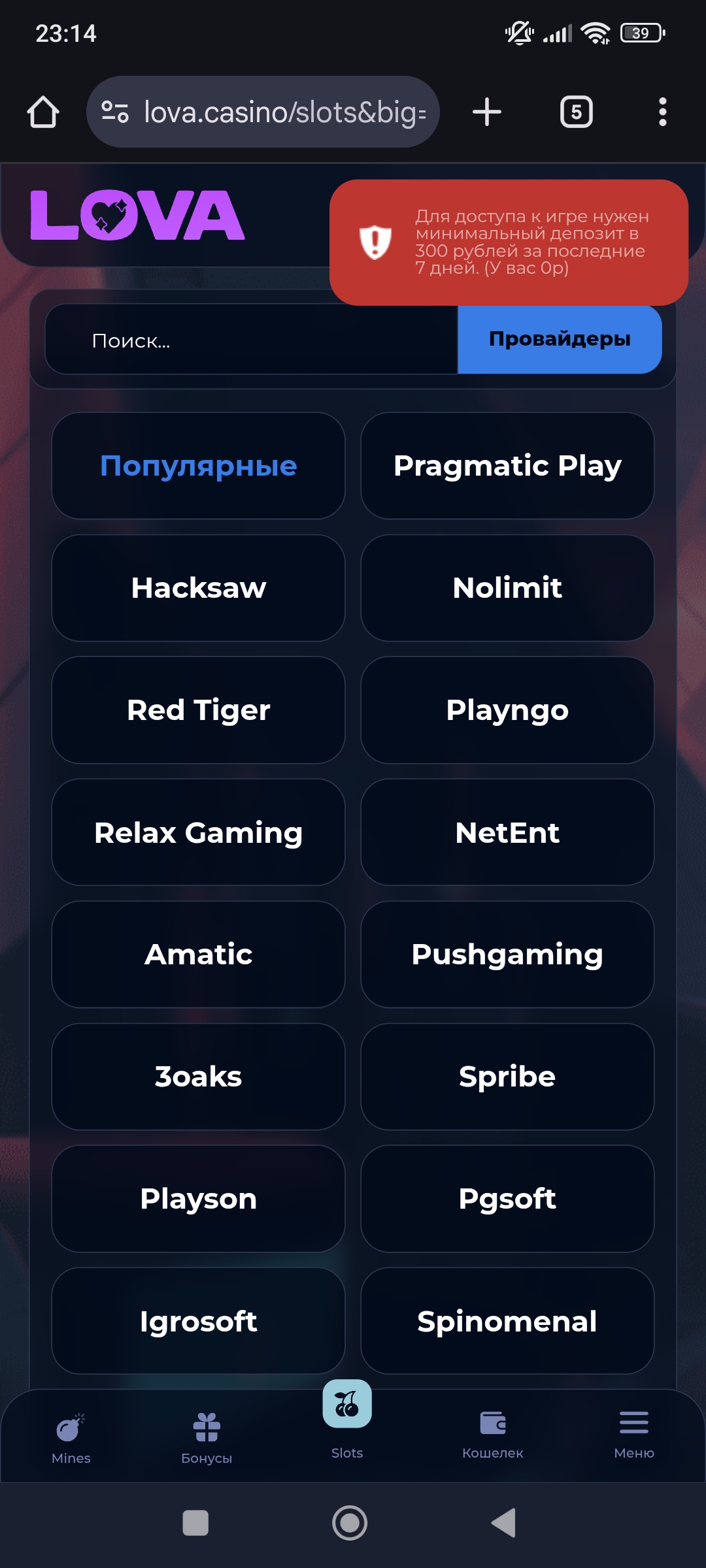Open the tab switcher showing 5
This screenshot has height=1568, width=706.
pyautogui.click(x=577, y=112)
